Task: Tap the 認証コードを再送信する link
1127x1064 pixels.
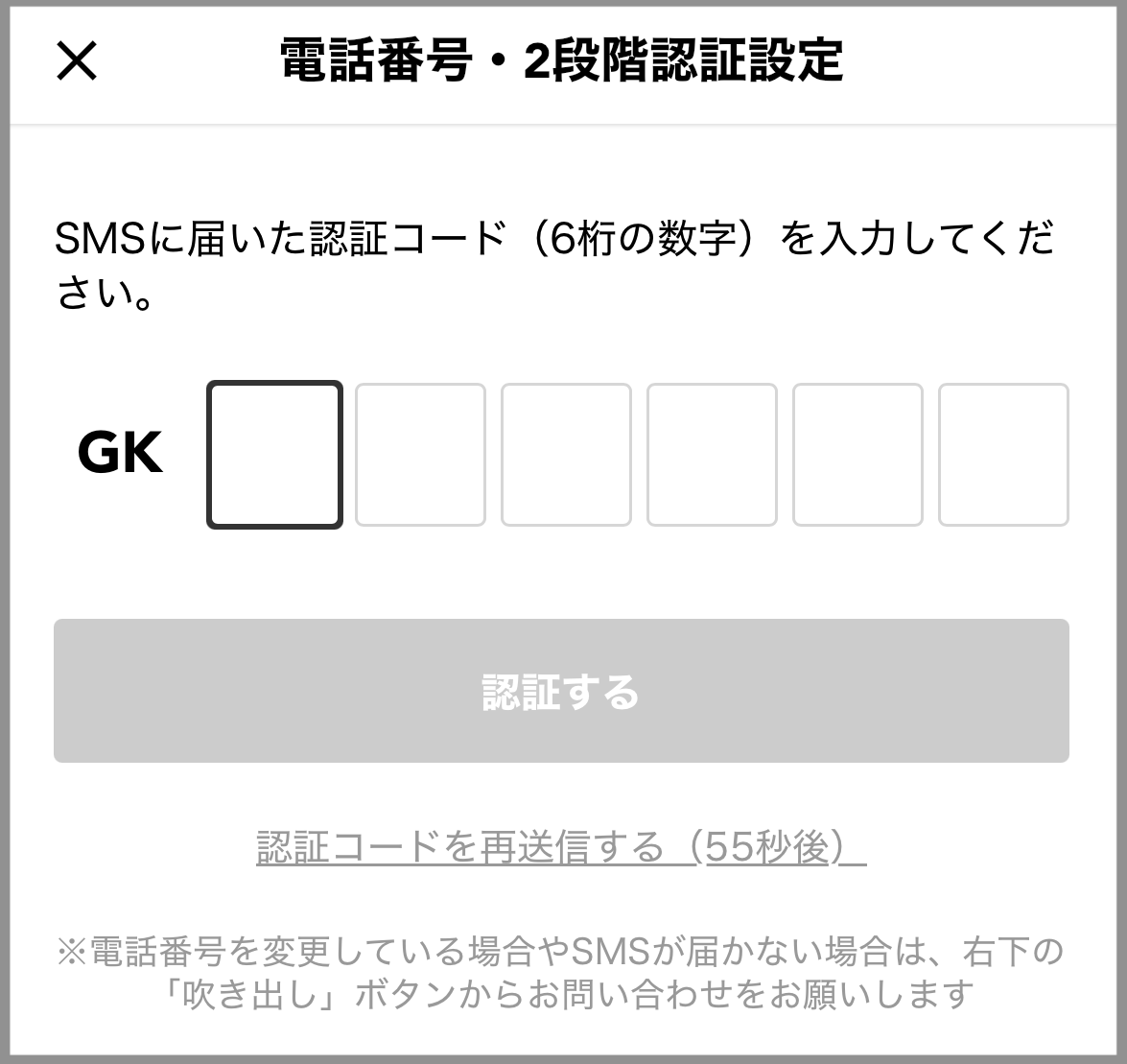Action: 561,847
